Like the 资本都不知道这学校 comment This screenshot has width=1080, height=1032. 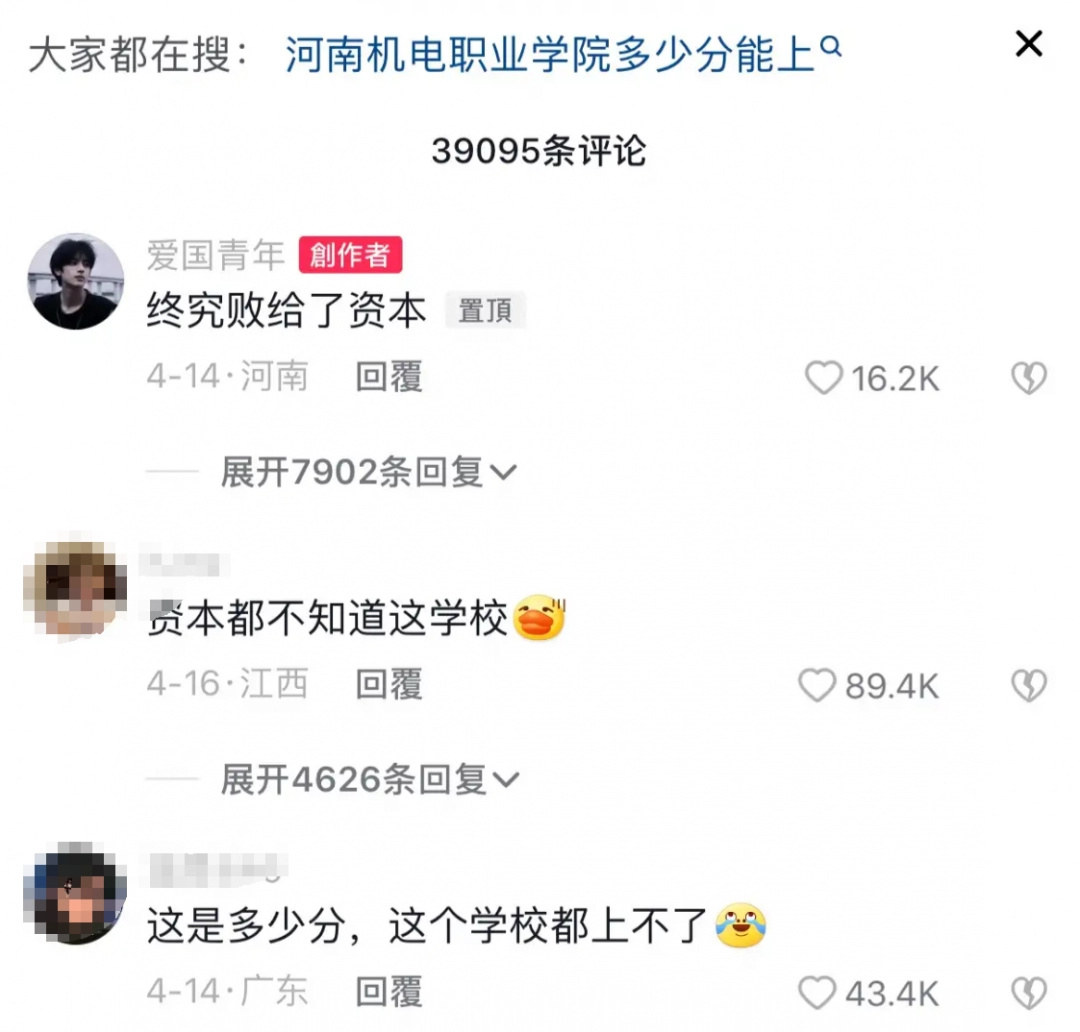pos(817,685)
